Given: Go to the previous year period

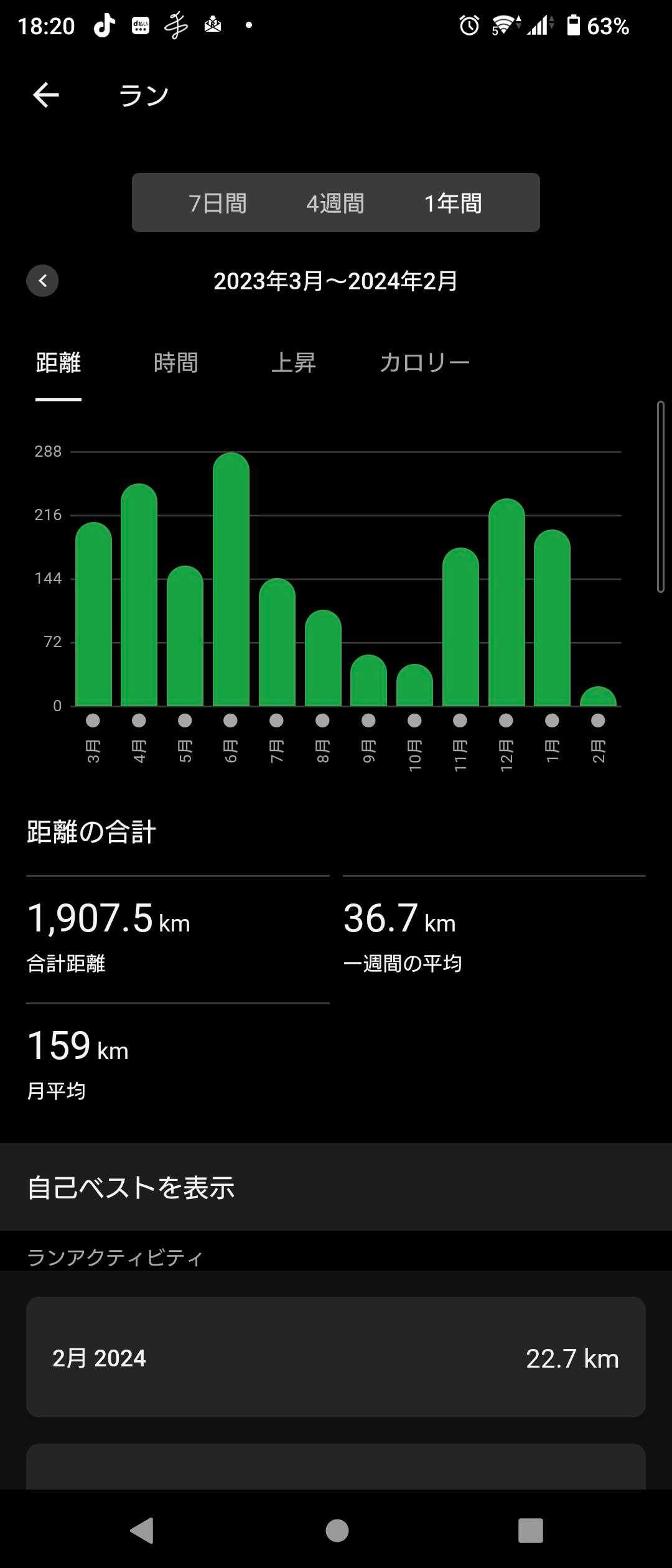Looking at the screenshot, I should (x=42, y=281).
